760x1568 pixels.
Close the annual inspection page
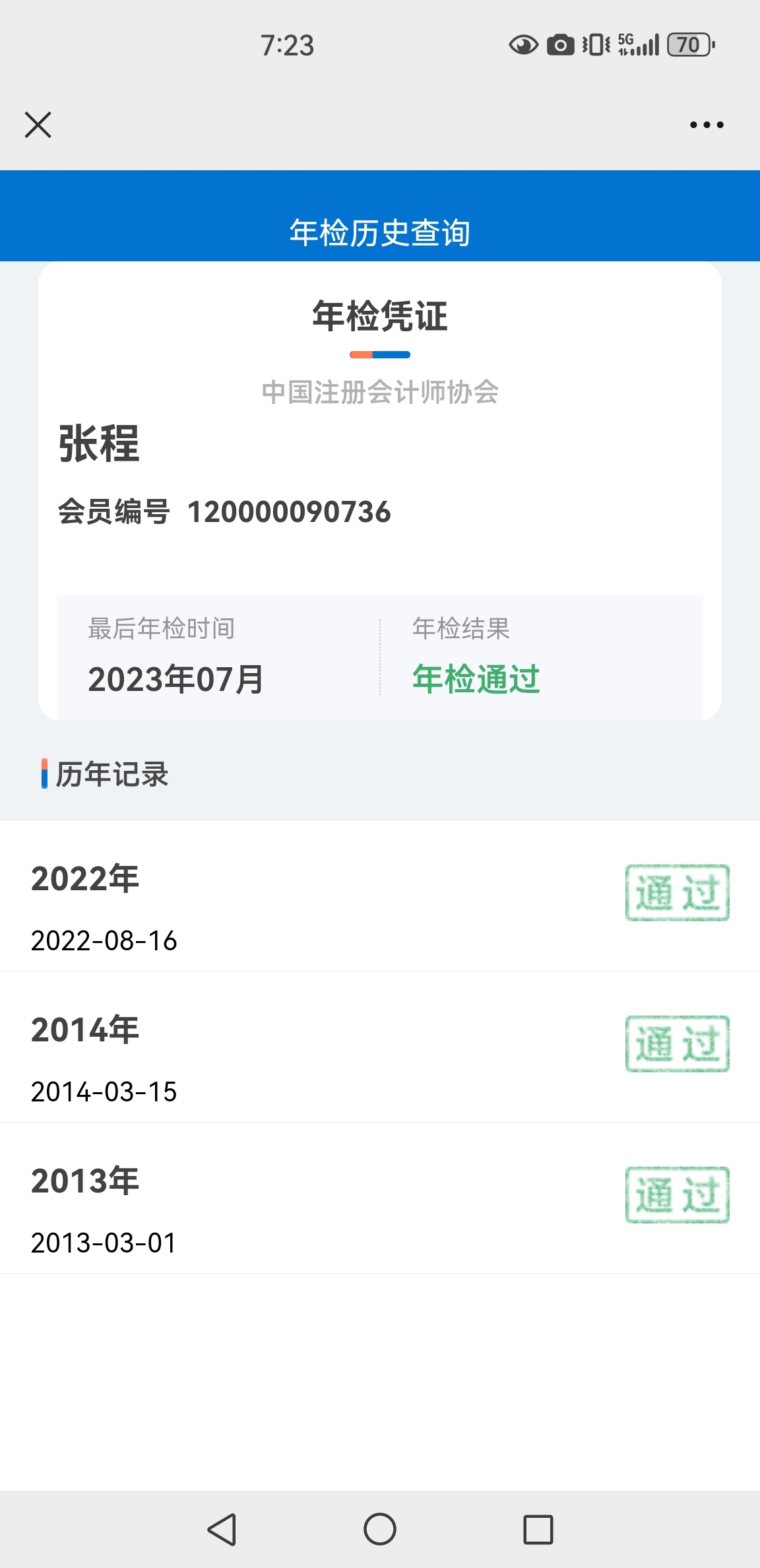(38, 125)
